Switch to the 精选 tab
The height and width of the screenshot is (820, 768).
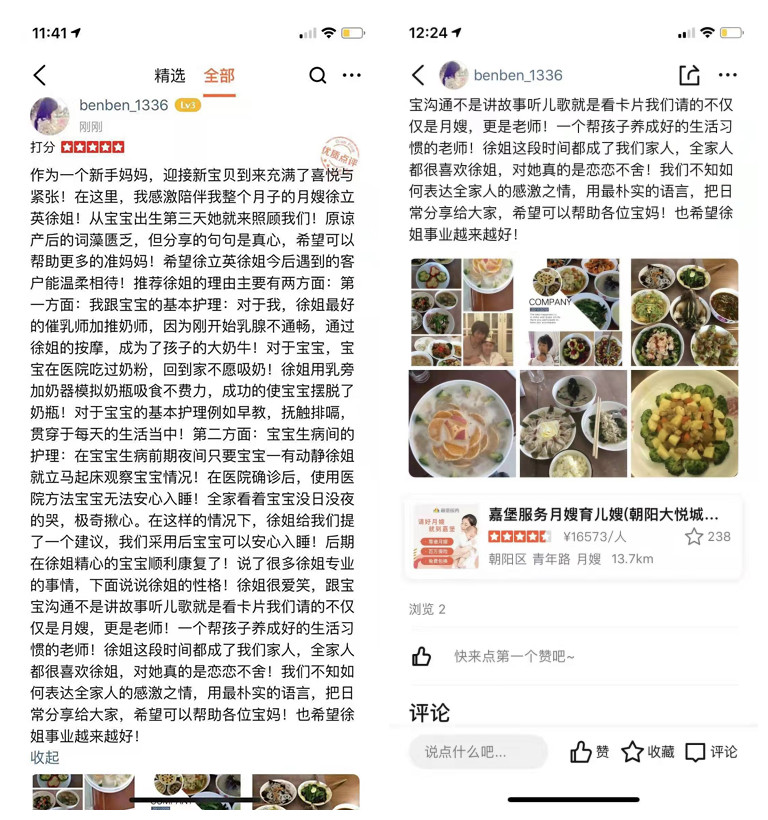(x=169, y=75)
